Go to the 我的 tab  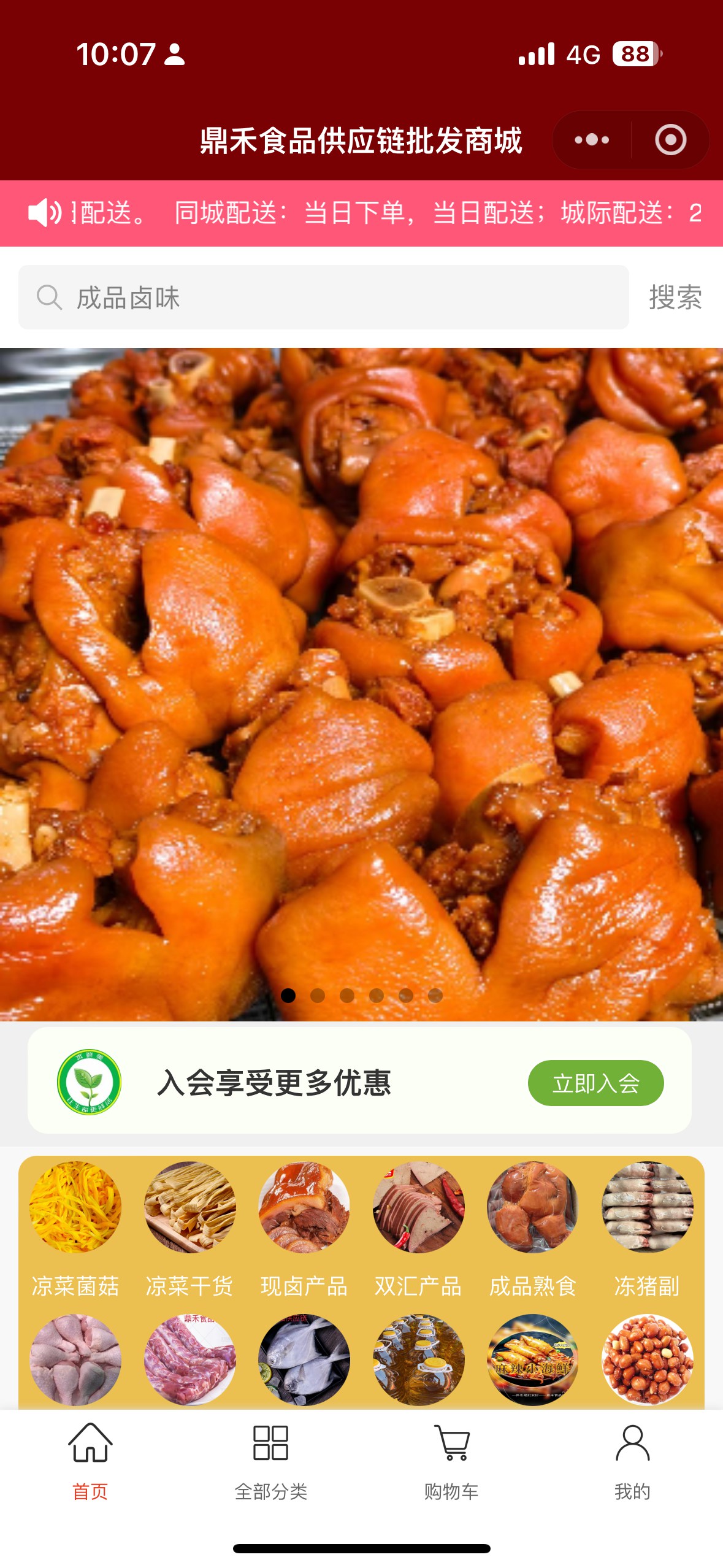[x=632, y=1461]
